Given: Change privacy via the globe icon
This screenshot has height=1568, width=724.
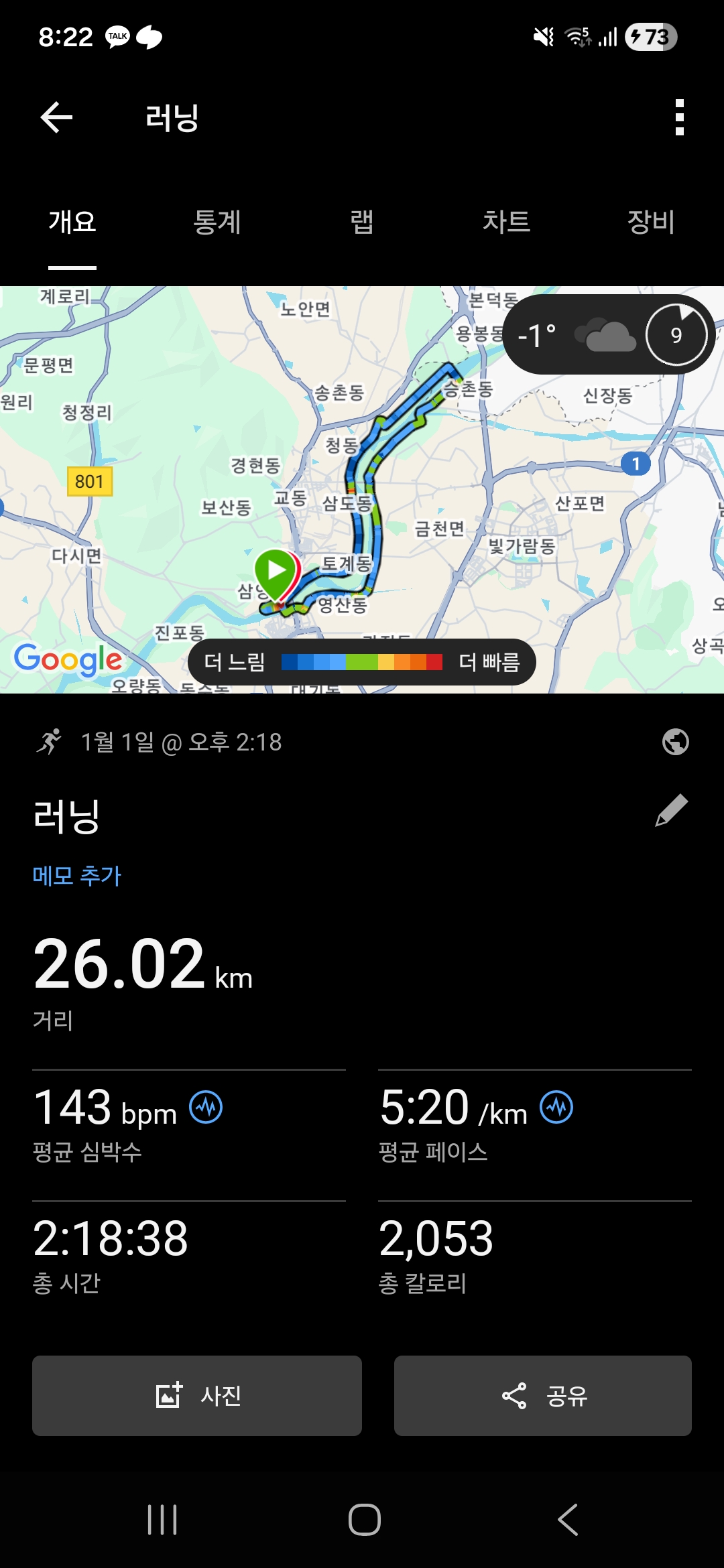Looking at the screenshot, I should pos(675,742).
